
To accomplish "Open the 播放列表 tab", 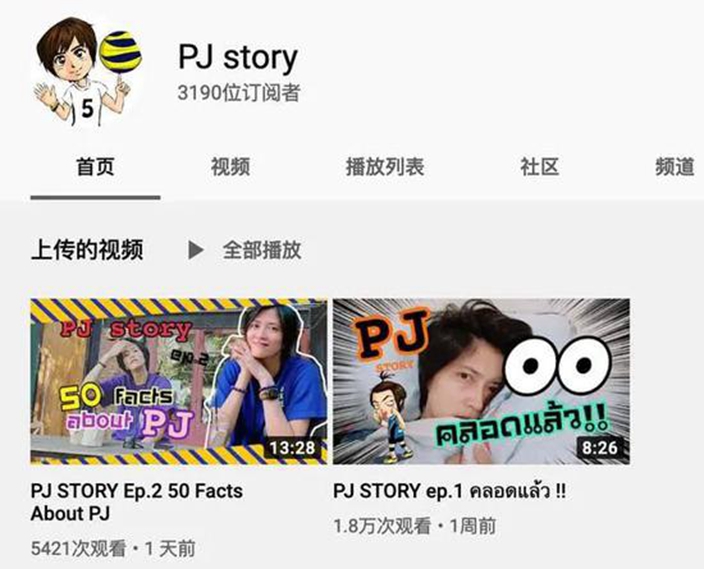I will [384, 167].
